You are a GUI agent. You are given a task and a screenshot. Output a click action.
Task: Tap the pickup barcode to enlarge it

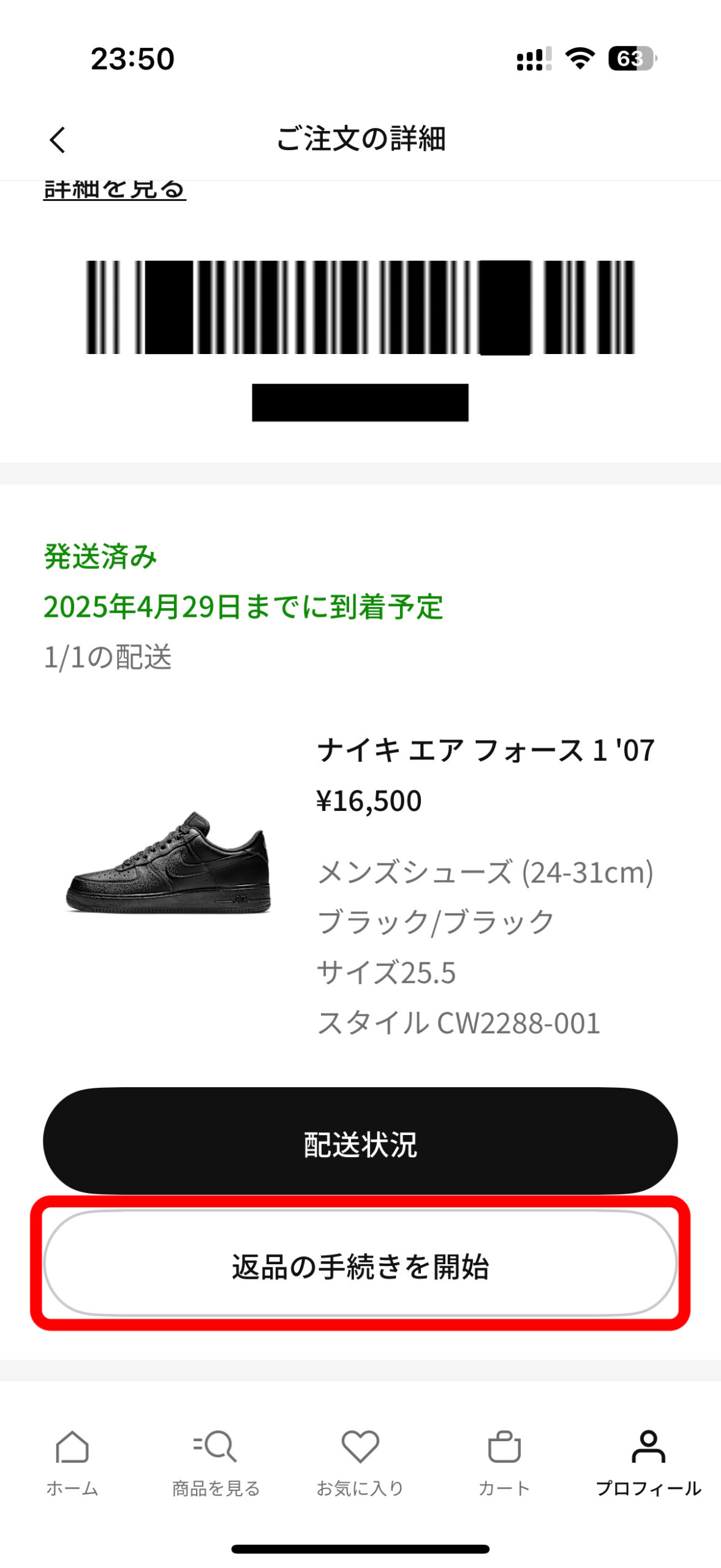pyautogui.click(x=360, y=309)
